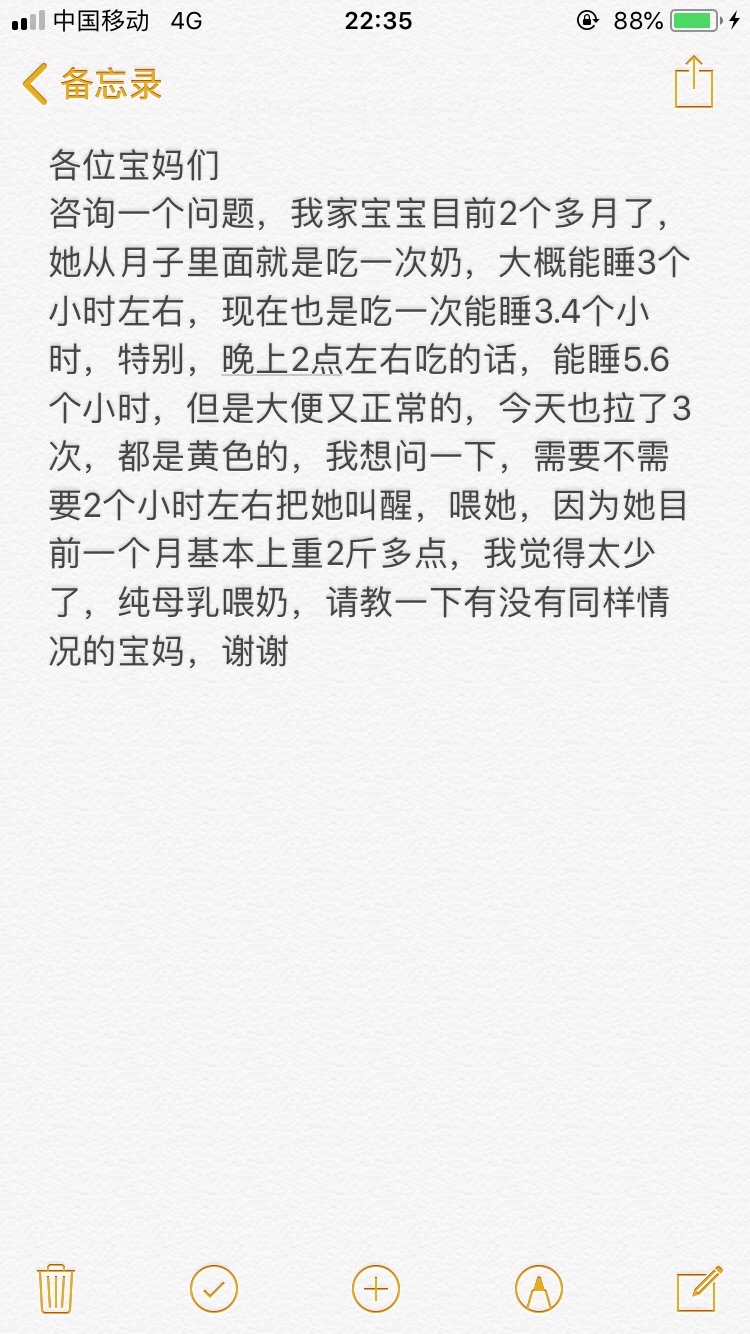The image size is (750, 1334).
Task: Go back to 备忘录 list
Action: [x=92, y=84]
